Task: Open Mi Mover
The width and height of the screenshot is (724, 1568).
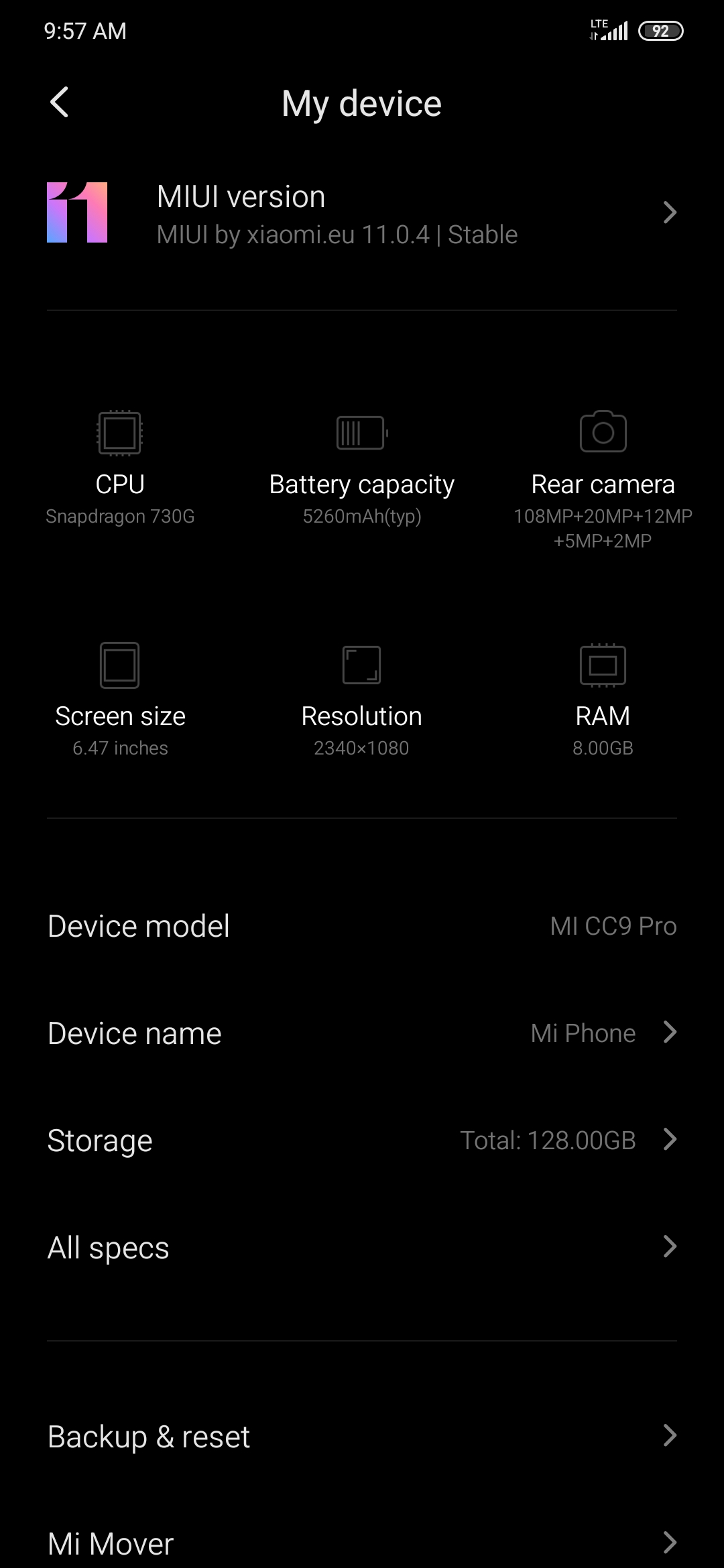Action: pyautogui.click(x=362, y=1542)
